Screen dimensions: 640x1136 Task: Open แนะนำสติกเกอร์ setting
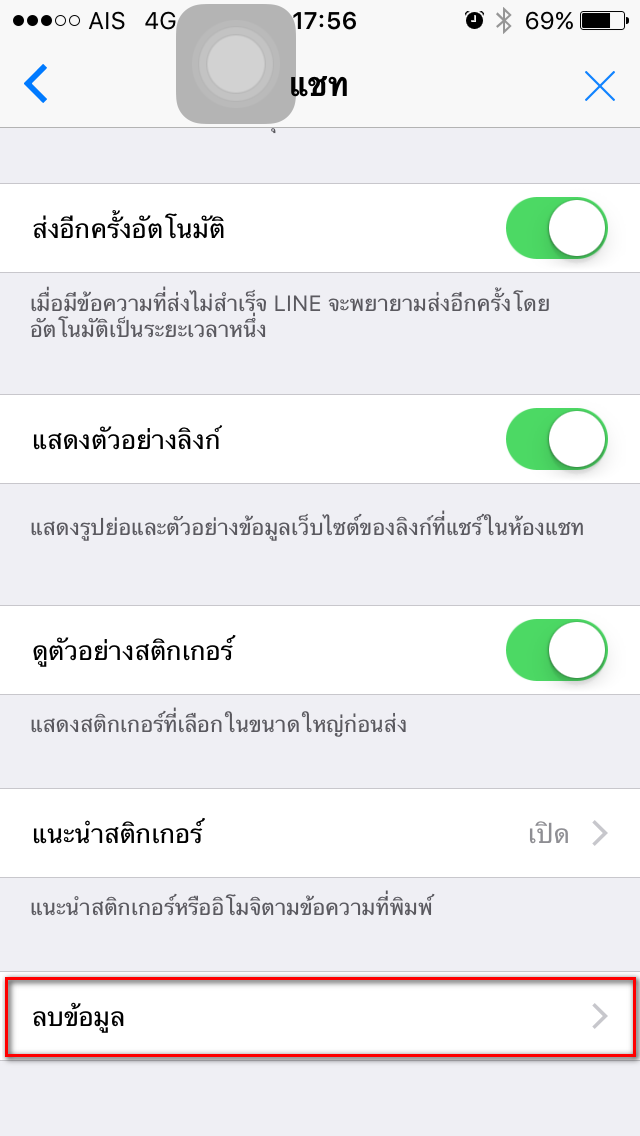[x=320, y=833]
